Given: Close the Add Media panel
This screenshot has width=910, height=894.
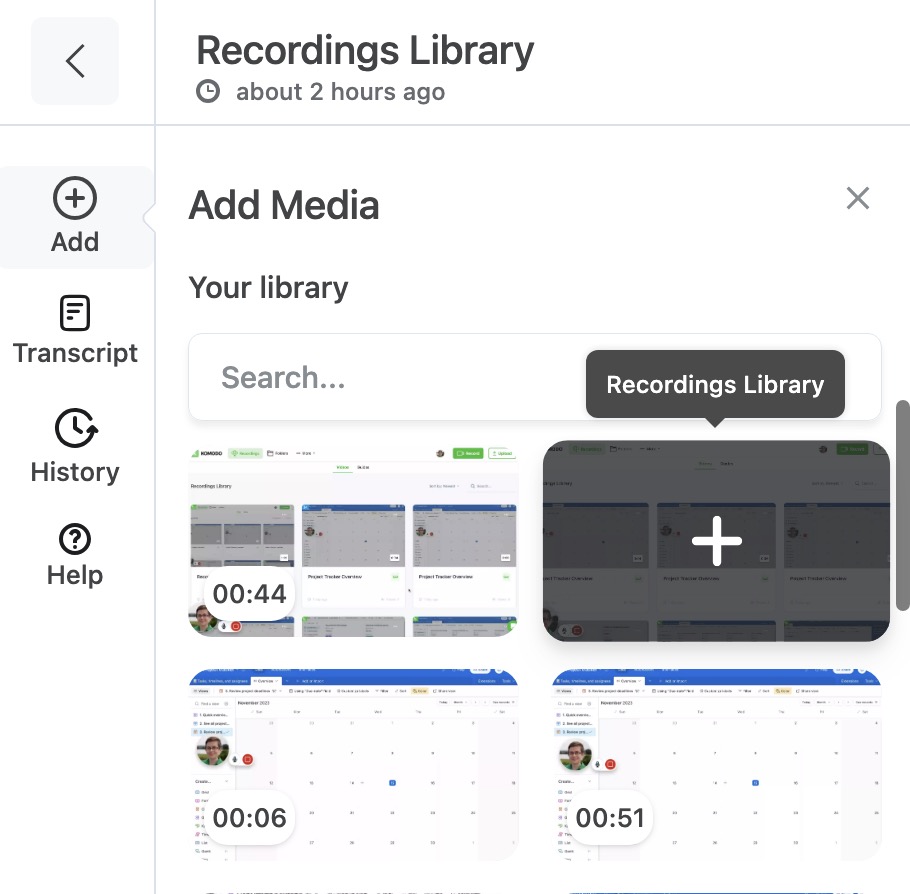Looking at the screenshot, I should coord(857,198).
